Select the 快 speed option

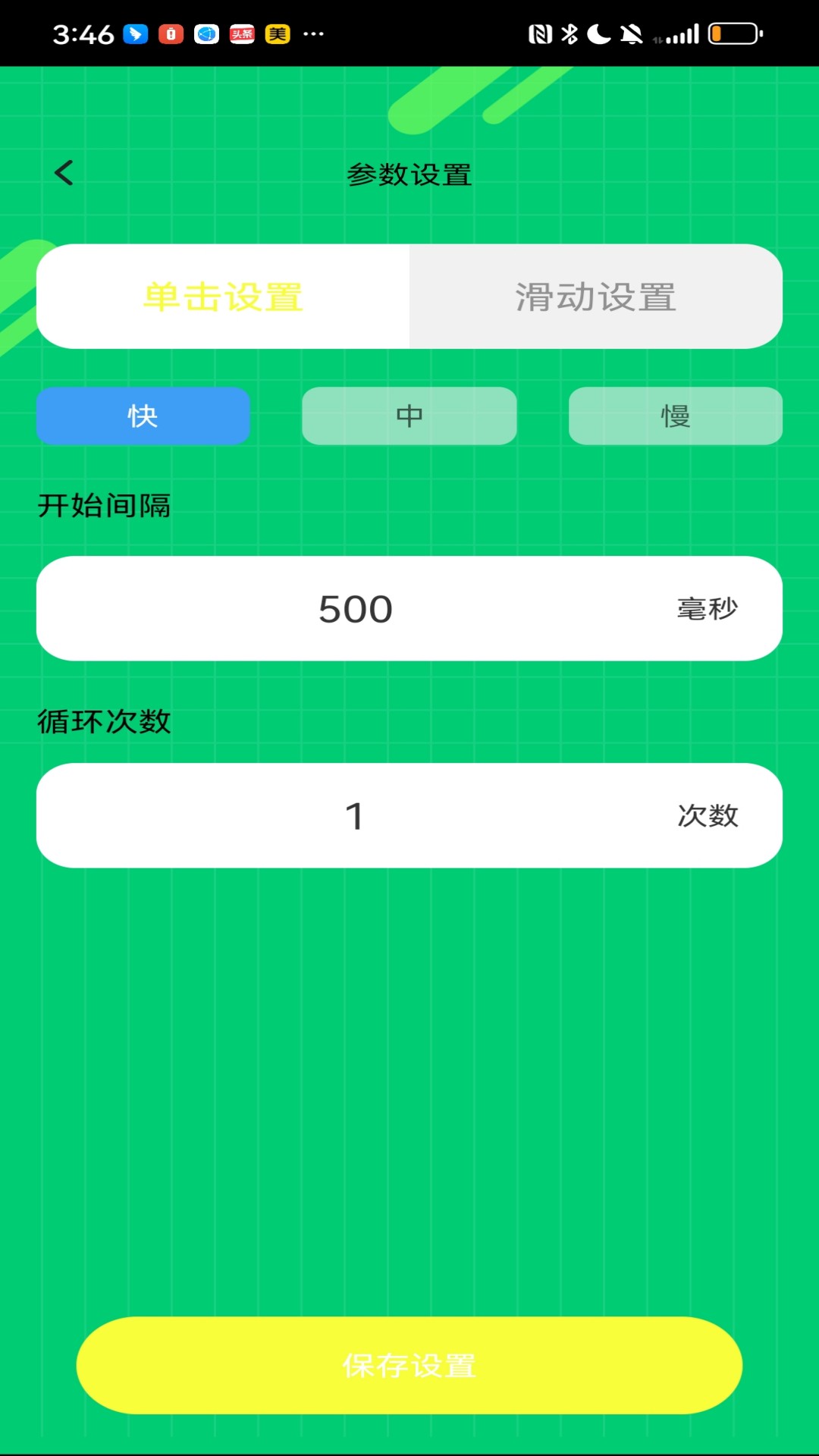pos(143,415)
